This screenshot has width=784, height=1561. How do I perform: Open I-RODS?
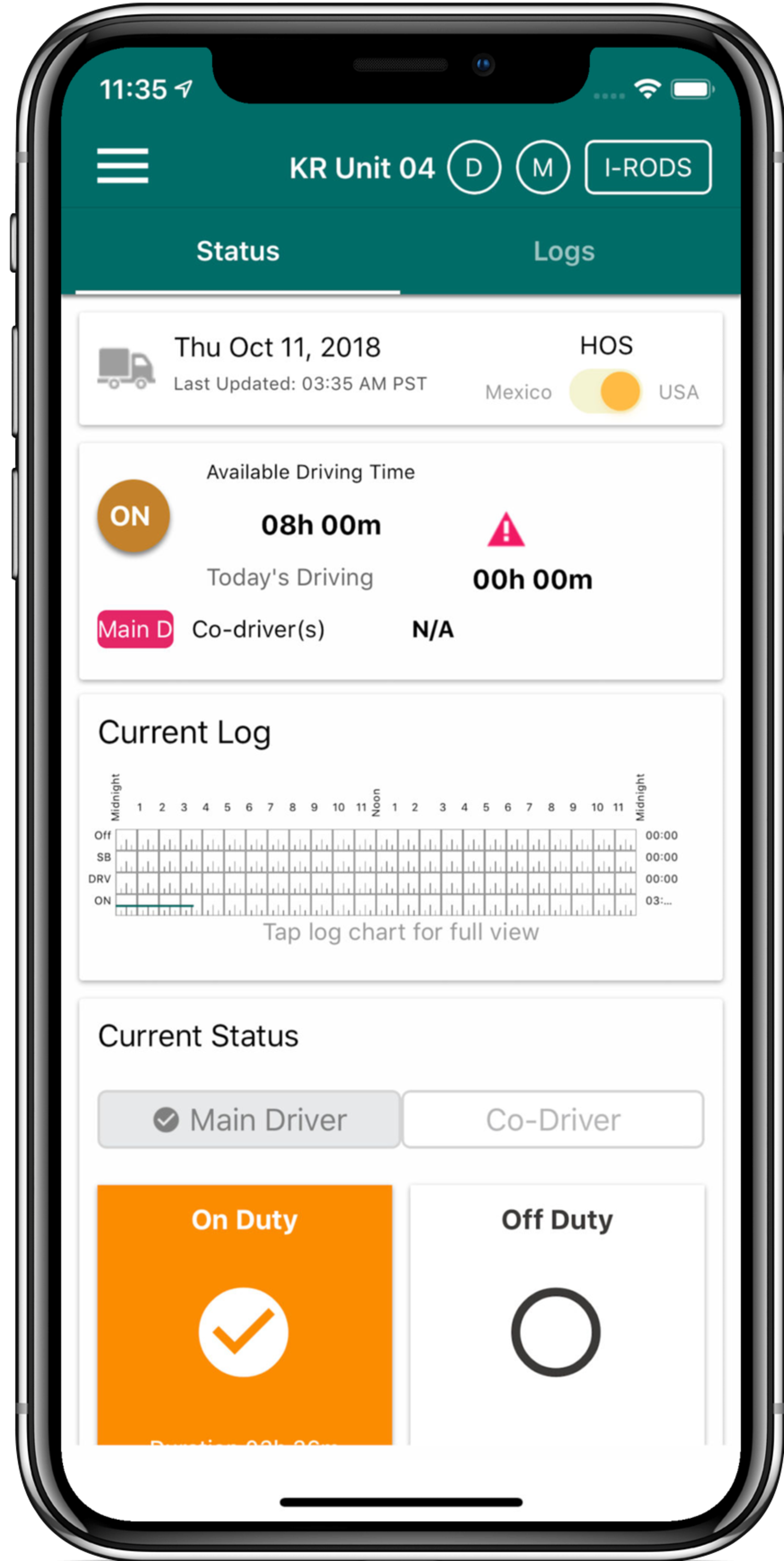click(648, 168)
